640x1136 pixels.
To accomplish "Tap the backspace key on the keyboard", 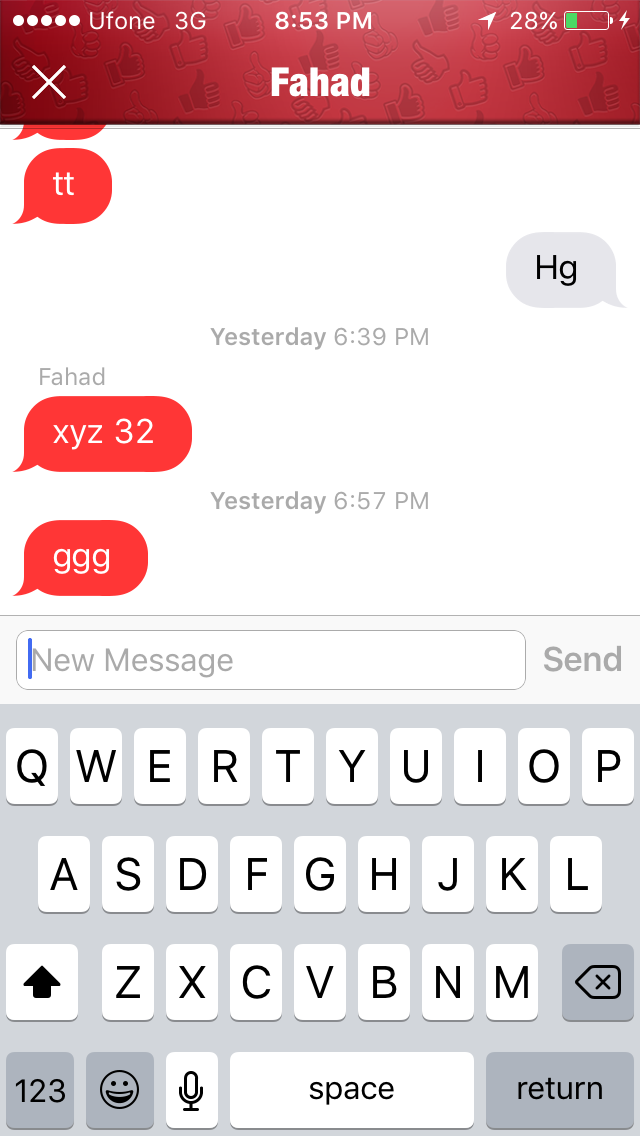I will (598, 983).
